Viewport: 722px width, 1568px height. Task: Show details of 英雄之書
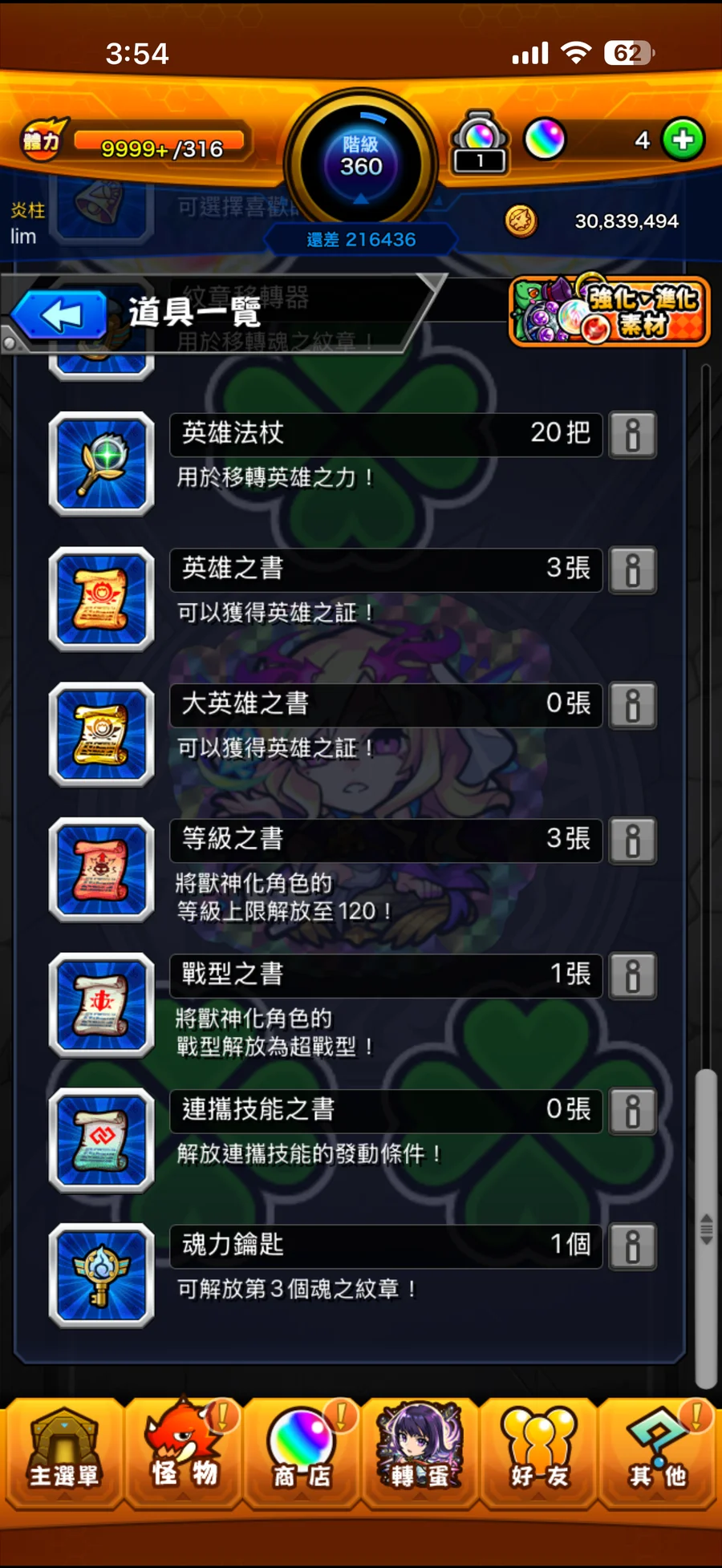(x=632, y=571)
